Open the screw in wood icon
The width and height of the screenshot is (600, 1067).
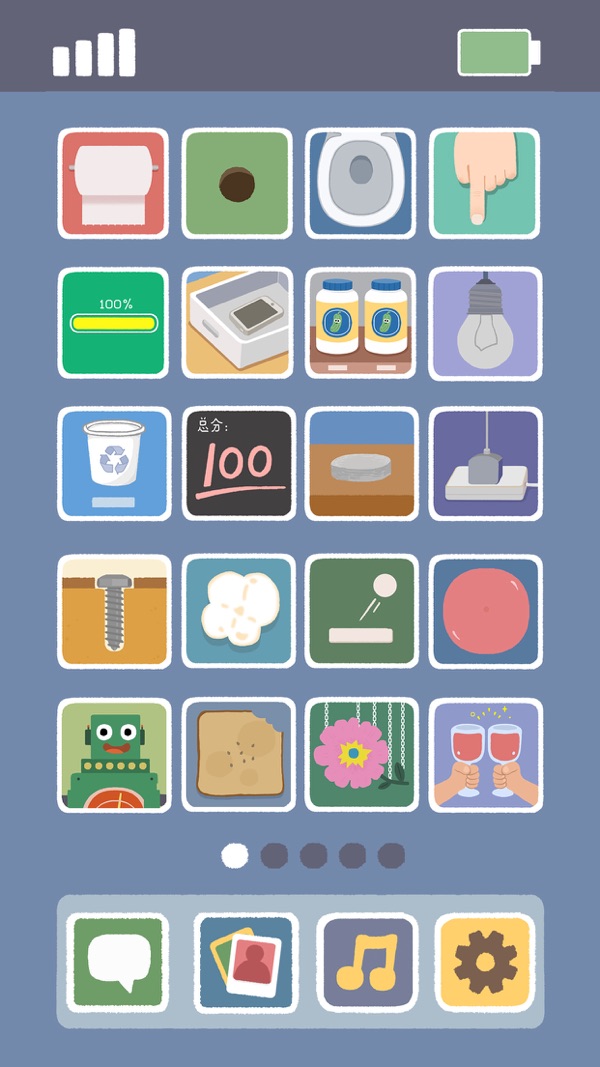114,611
